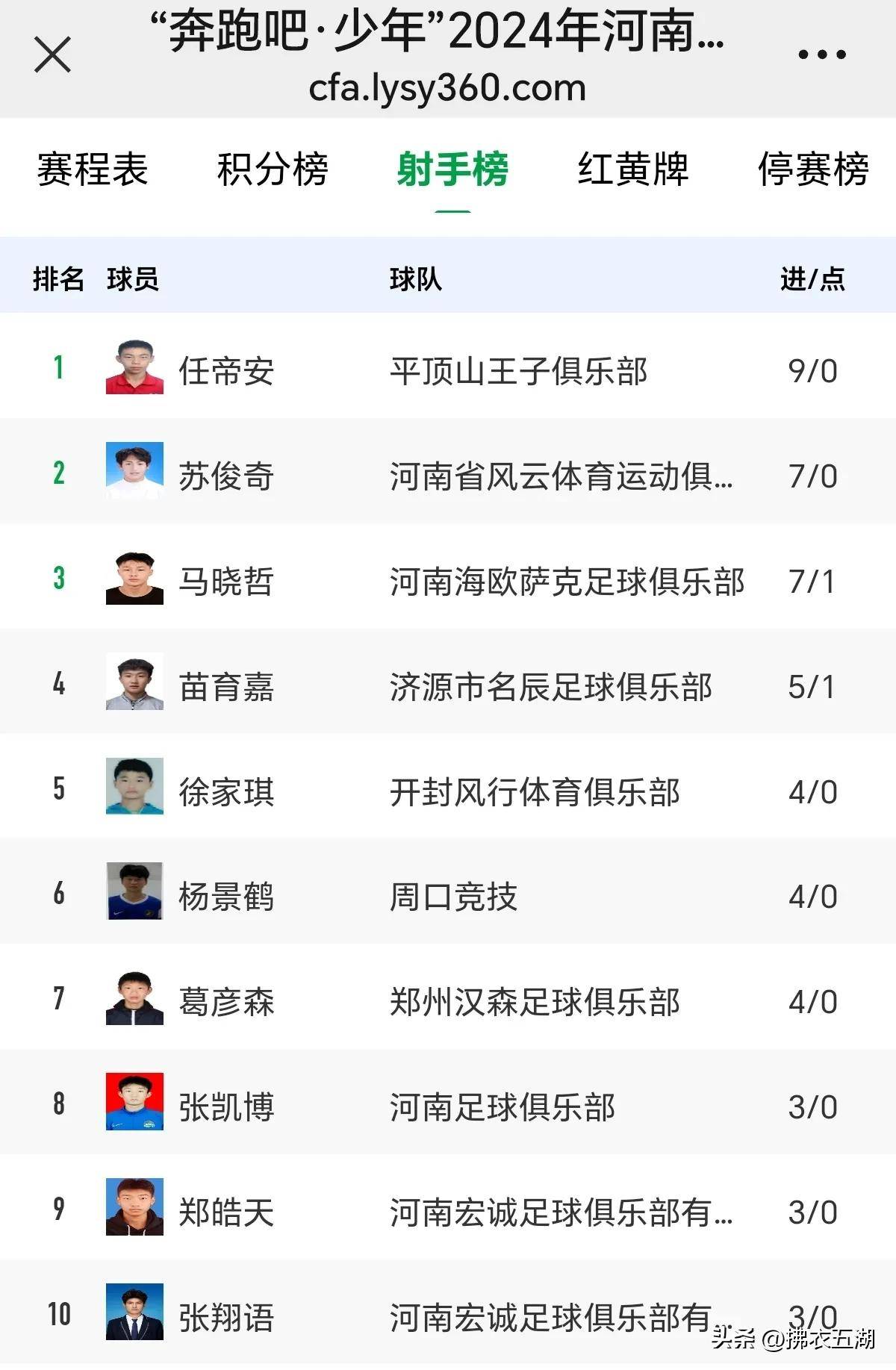Select player 徐家琪
The width and height of the screenshot is (896, 1370).
(226, 792)
